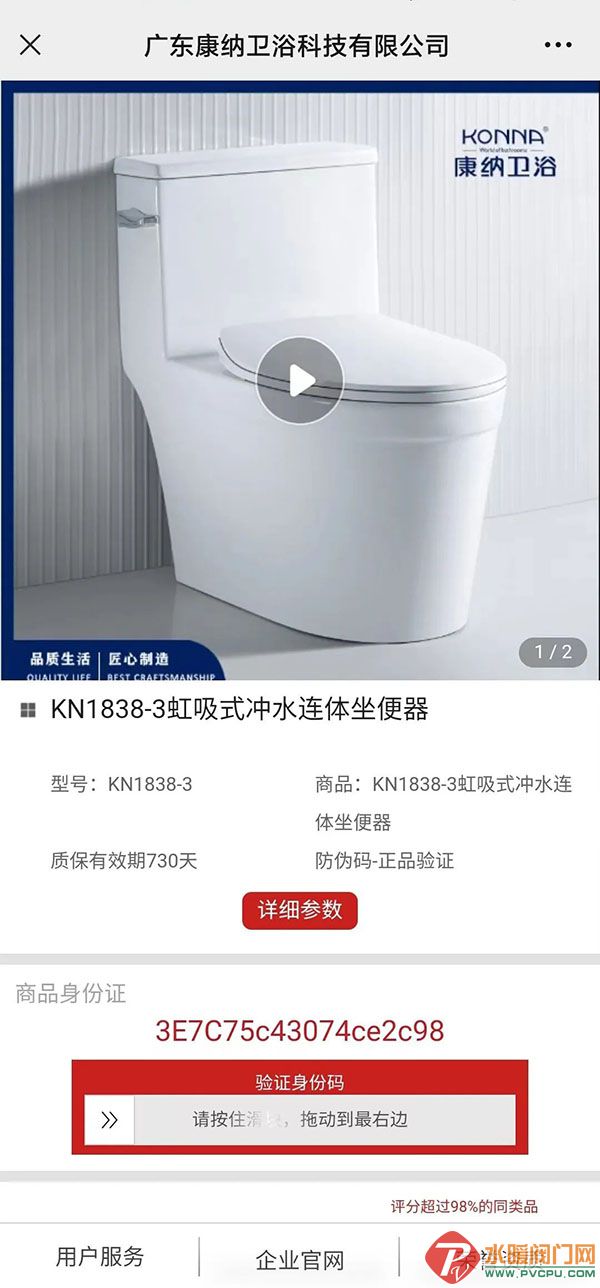Open the three-dot more options menu
The image size is (600, 1288).
tap(557, 45)
